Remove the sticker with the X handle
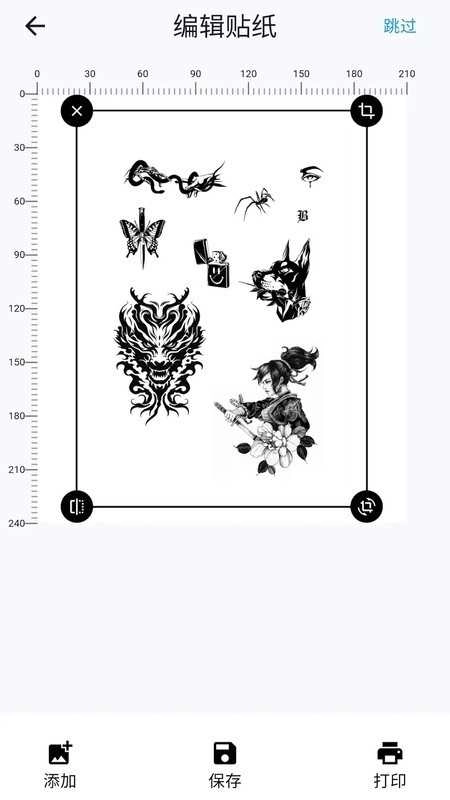Viewport: 450px width, 800px height. pyautogui.click(x=77, y=111)
